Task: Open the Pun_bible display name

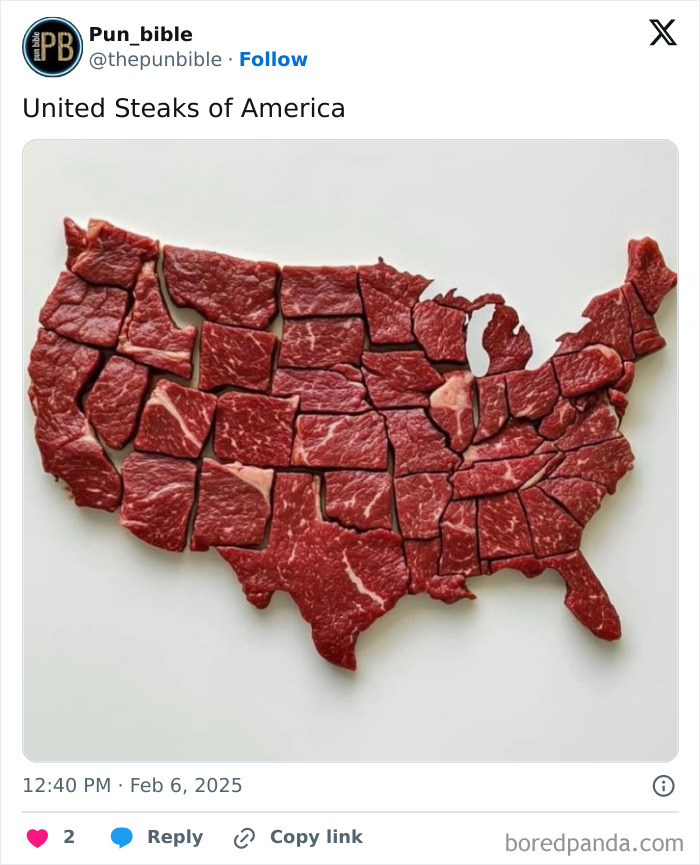Action: click(x=140, y=35)
